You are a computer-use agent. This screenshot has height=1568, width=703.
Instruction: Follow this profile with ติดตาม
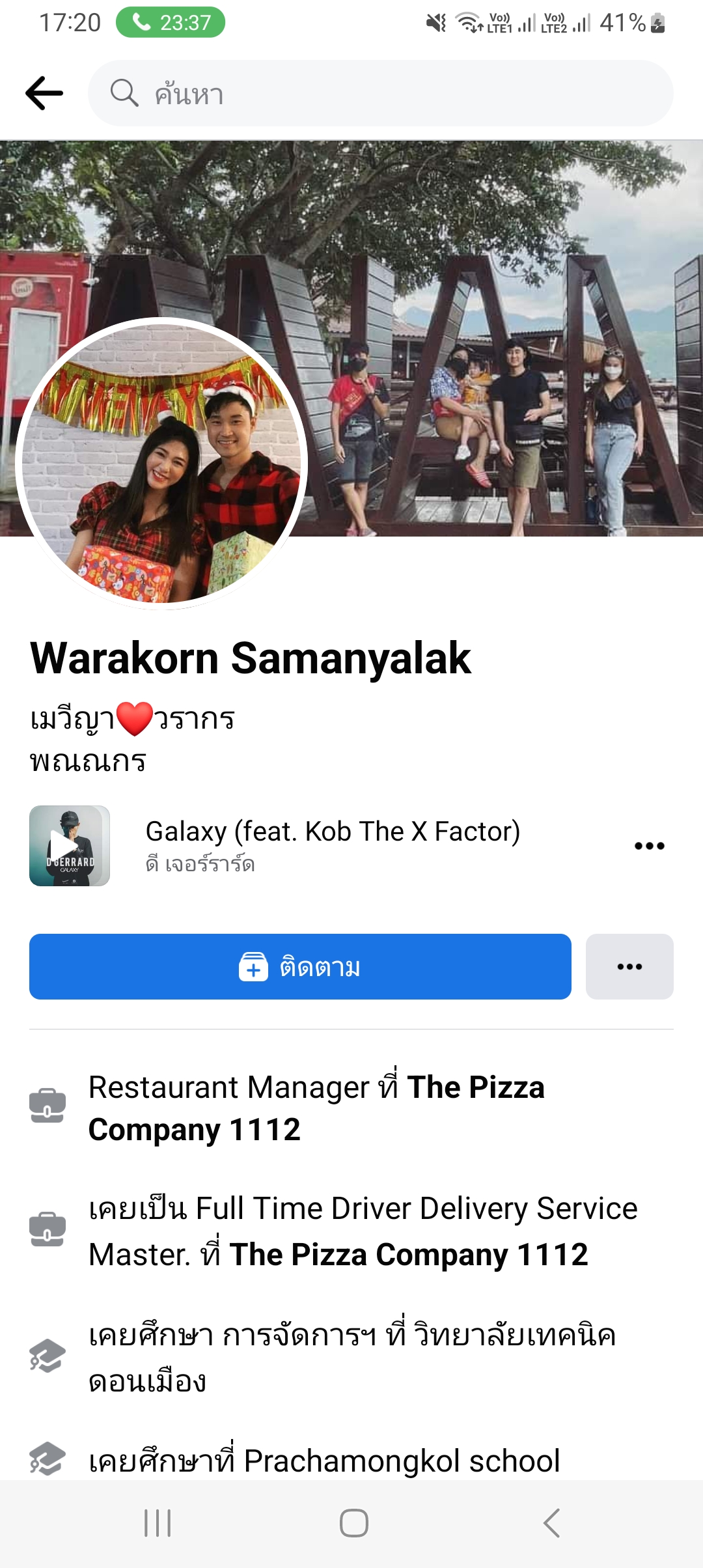click(300, 967)
